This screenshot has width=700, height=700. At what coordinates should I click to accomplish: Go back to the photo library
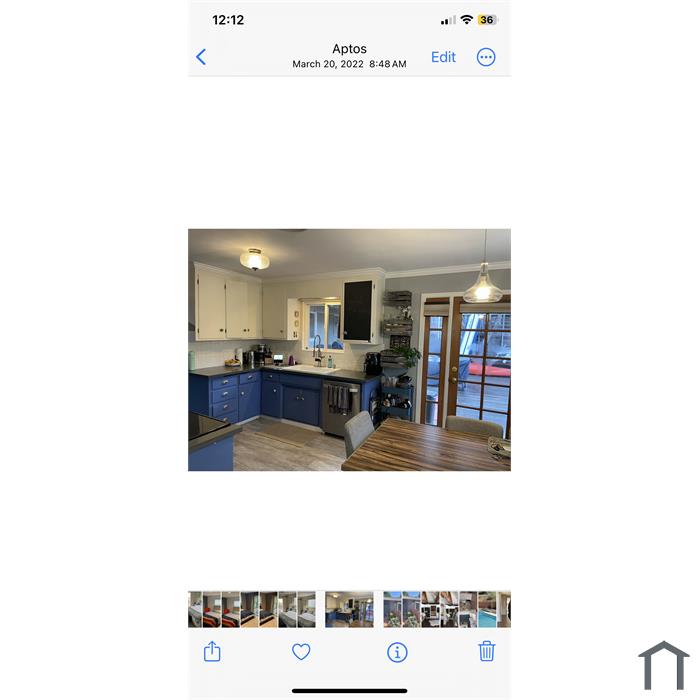[x=201, y=57]
